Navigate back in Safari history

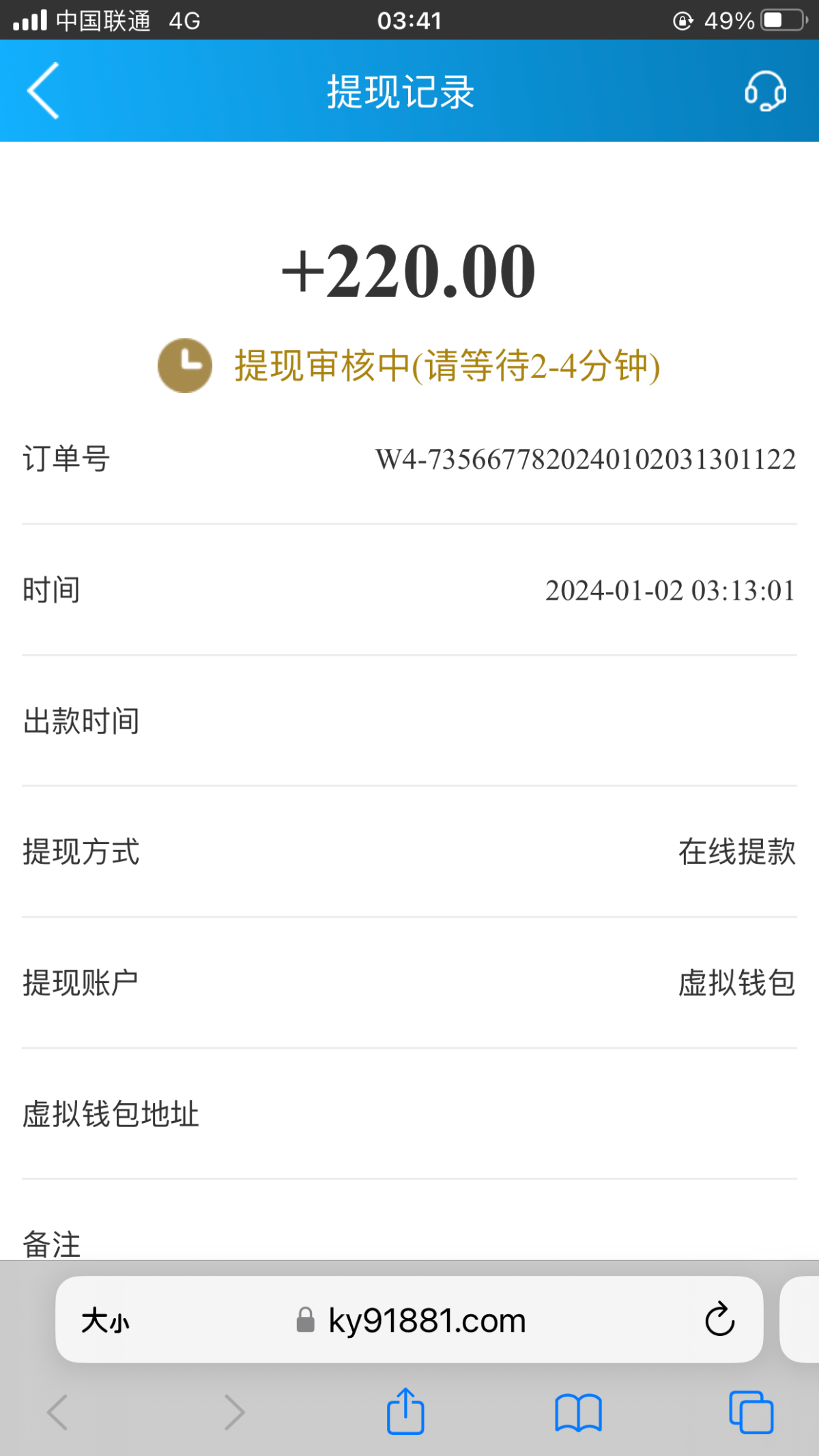tap(58, 1412)
